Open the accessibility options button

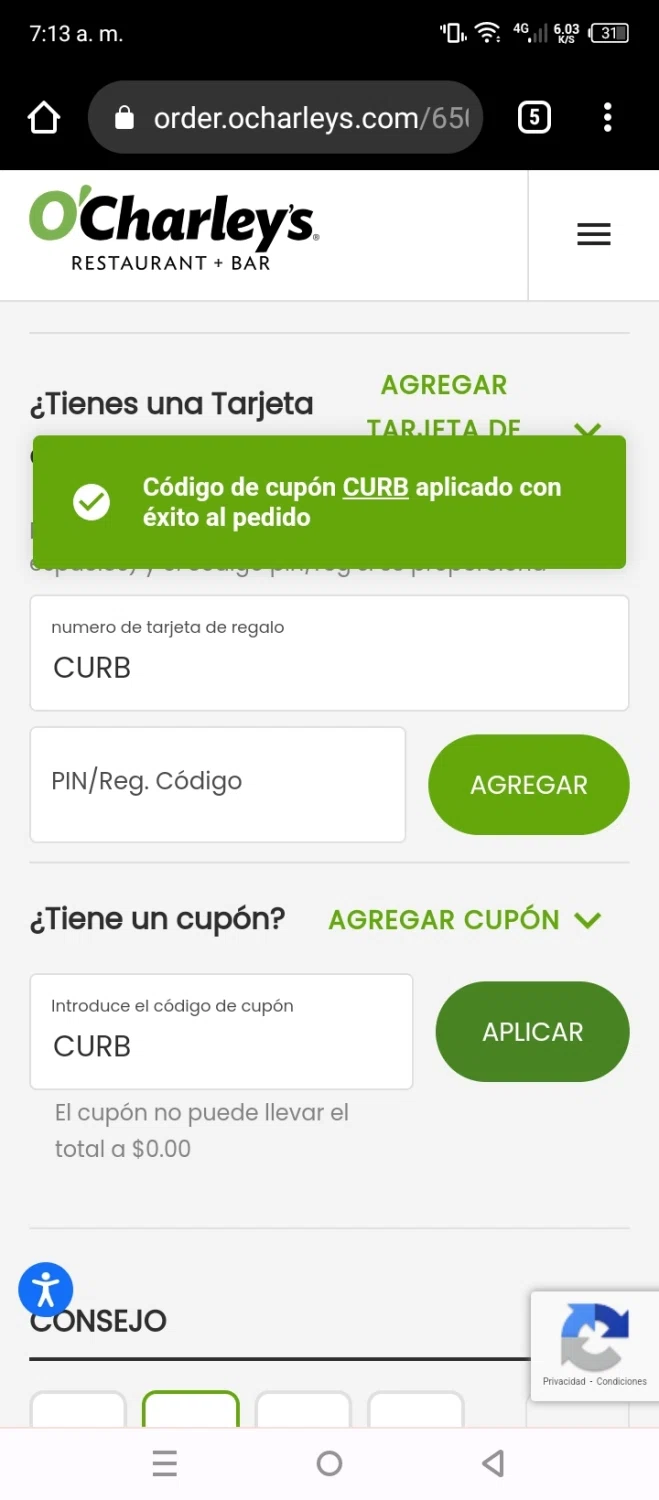(46, 1289)
